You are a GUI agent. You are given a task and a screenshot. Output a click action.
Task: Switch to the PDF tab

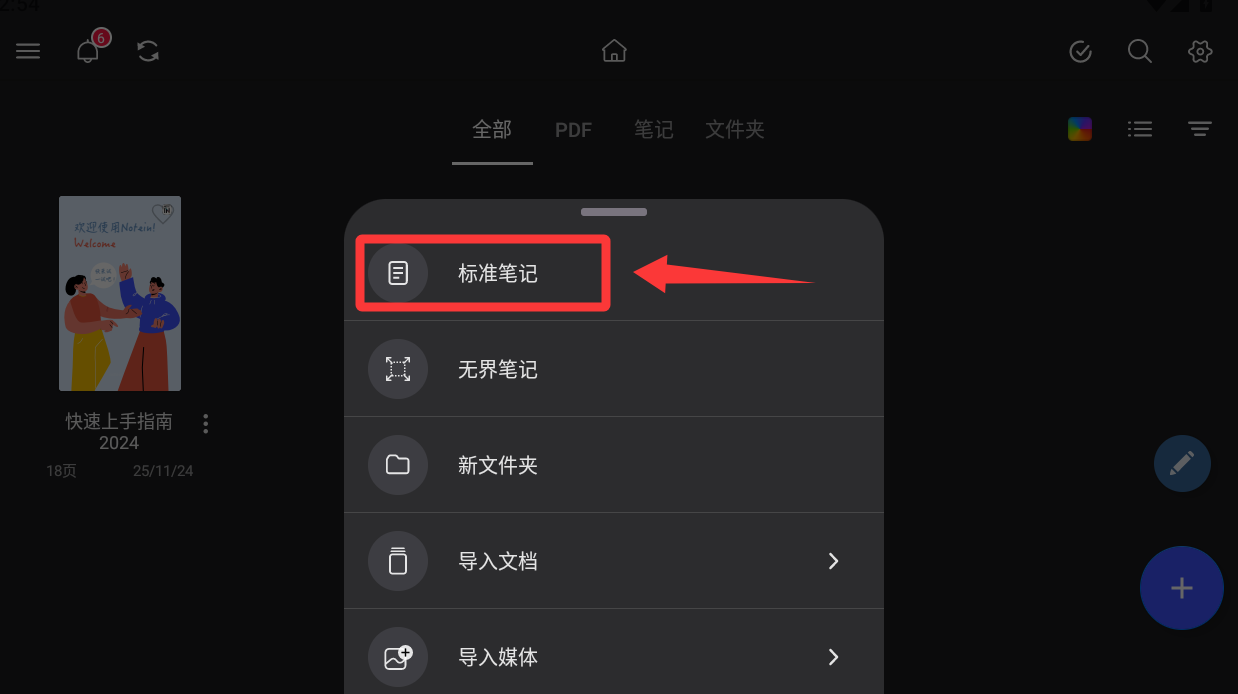[x=573, y=130]
